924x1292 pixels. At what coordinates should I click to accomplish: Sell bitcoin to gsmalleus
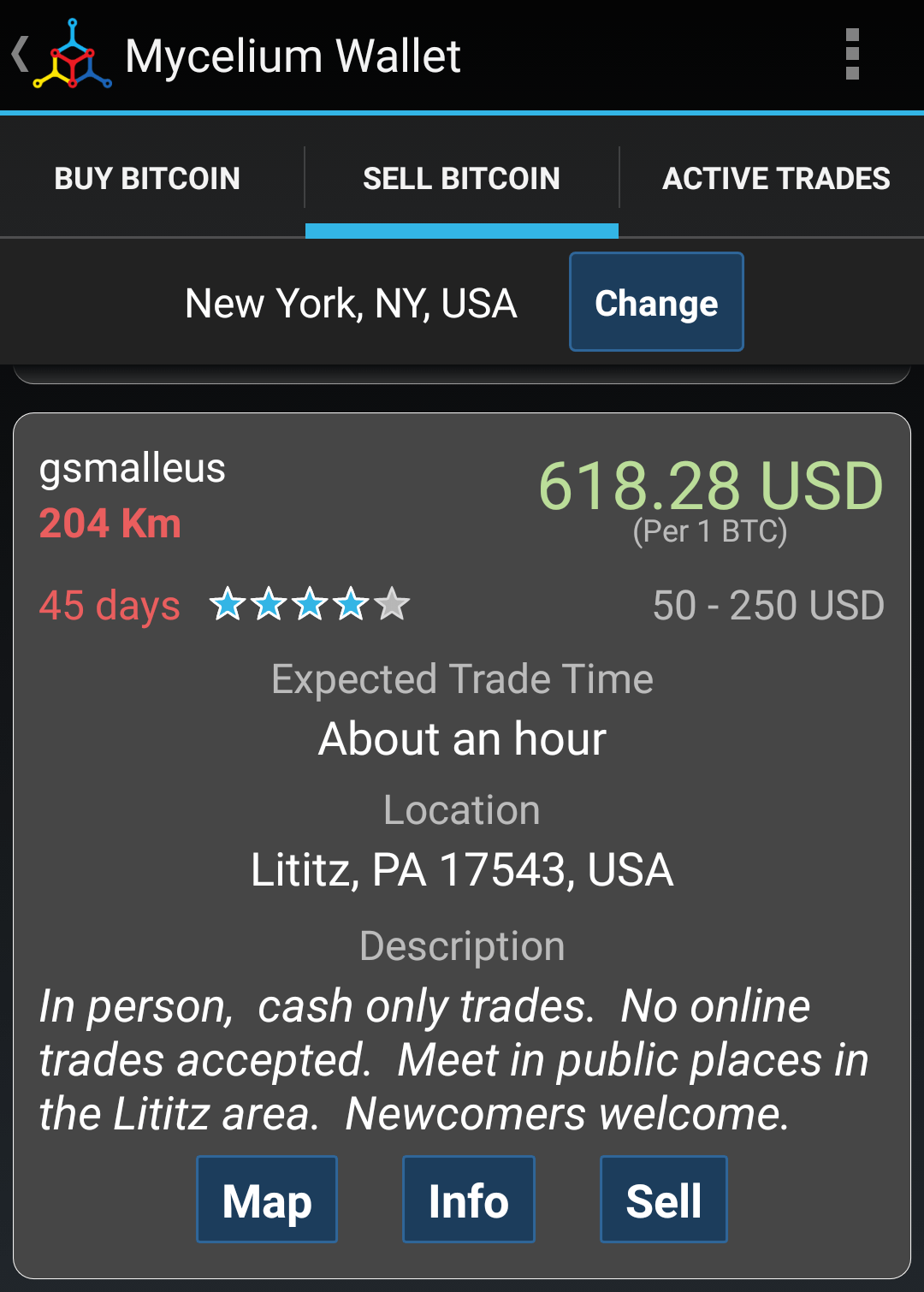coord(663,1200)
